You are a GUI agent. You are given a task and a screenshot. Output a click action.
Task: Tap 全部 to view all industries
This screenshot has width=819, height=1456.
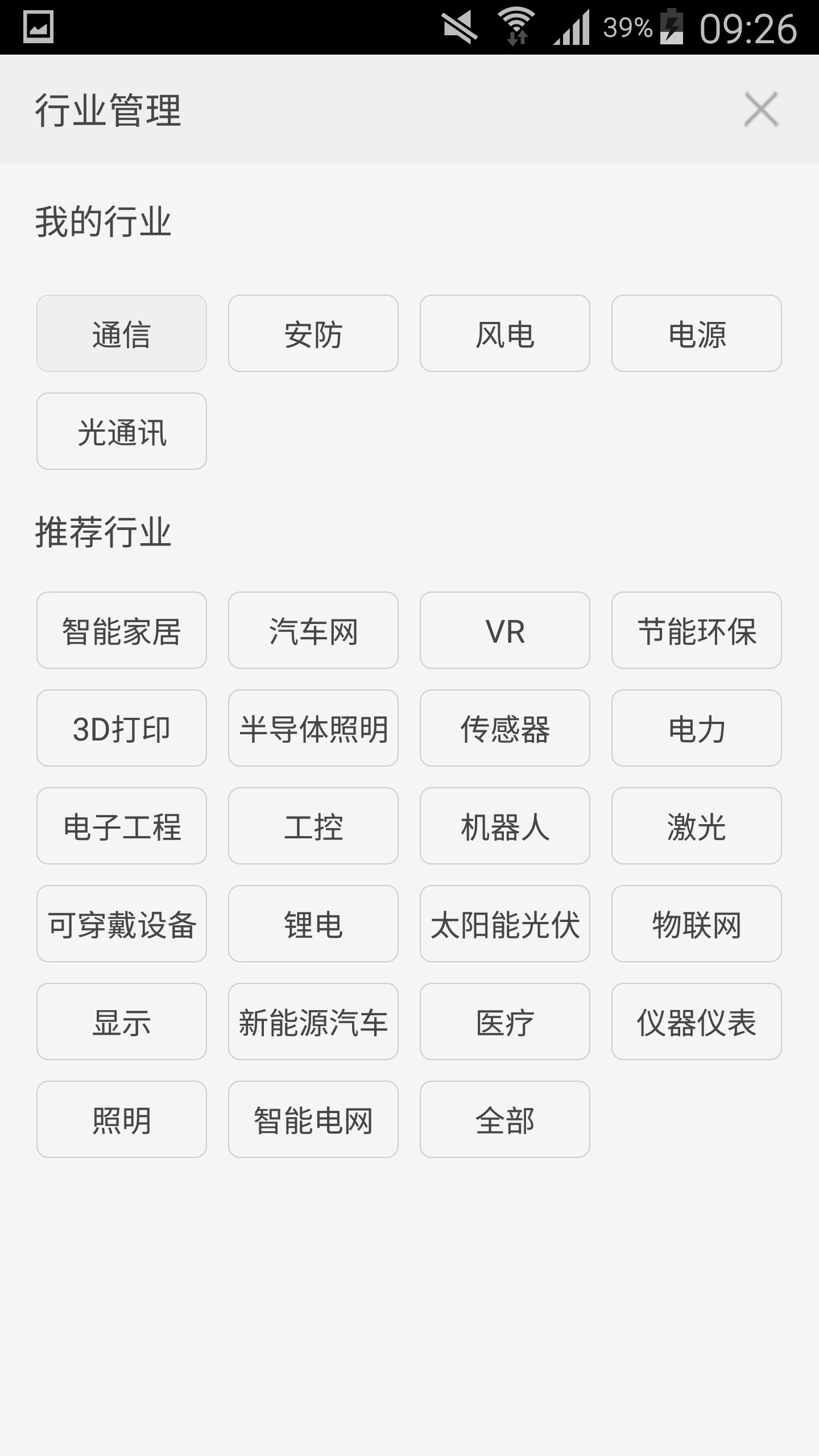[x=504, y=1120]
